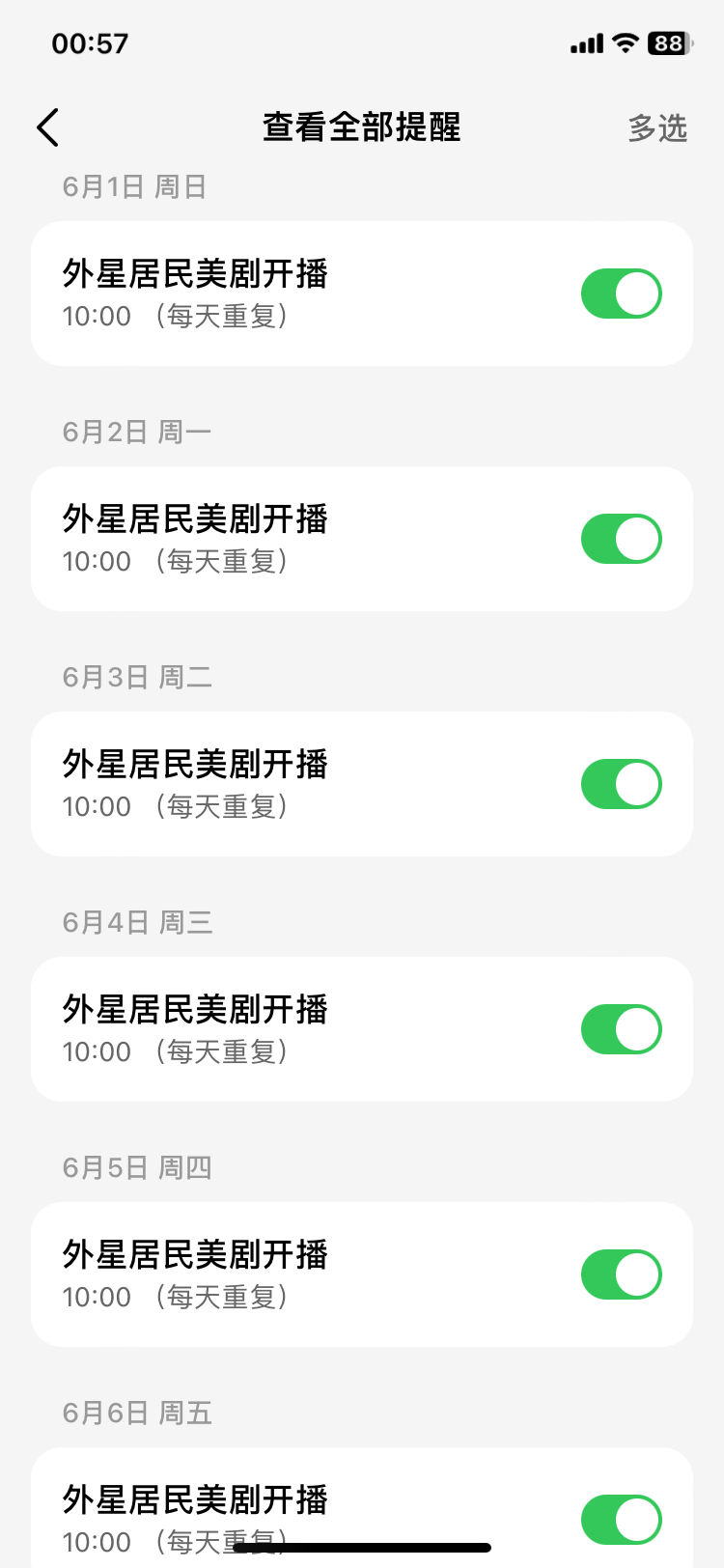
Task: Tap 多选 to select multiple reminders
Action: click(x=657, y=127)
